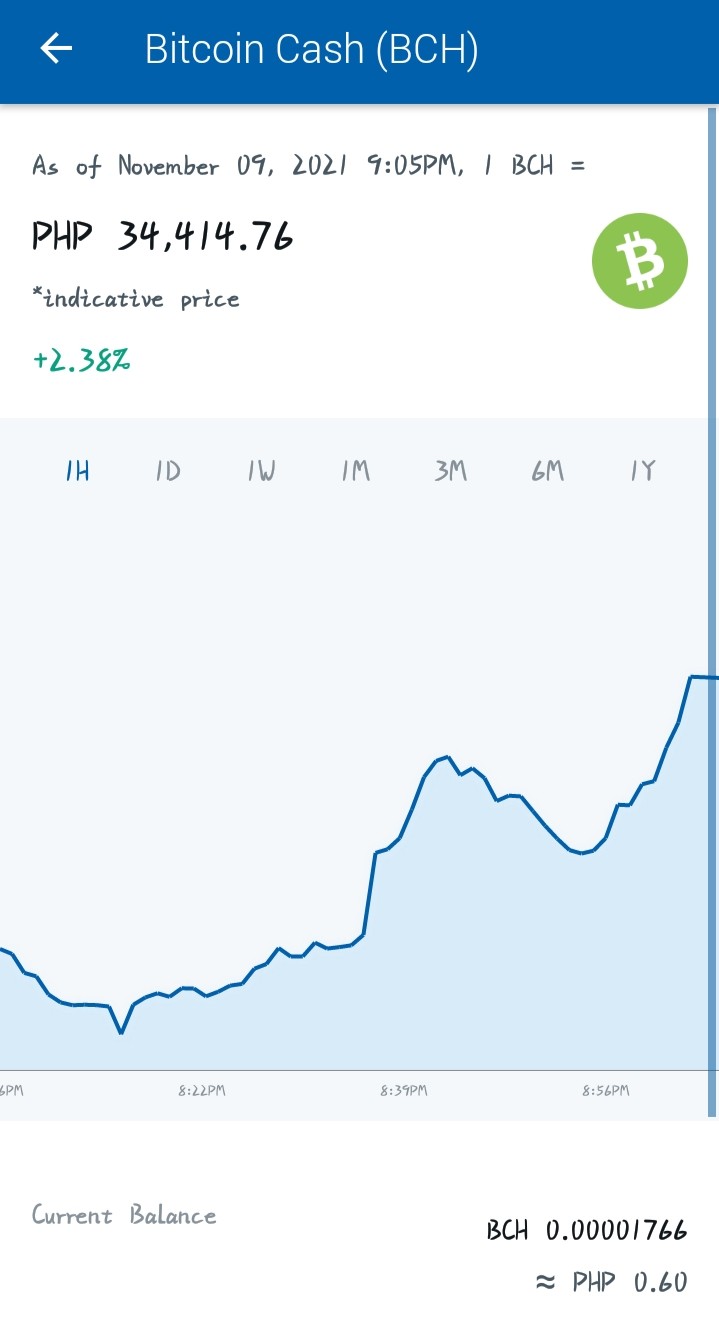Choose the 6M chart range

[548, 471]
